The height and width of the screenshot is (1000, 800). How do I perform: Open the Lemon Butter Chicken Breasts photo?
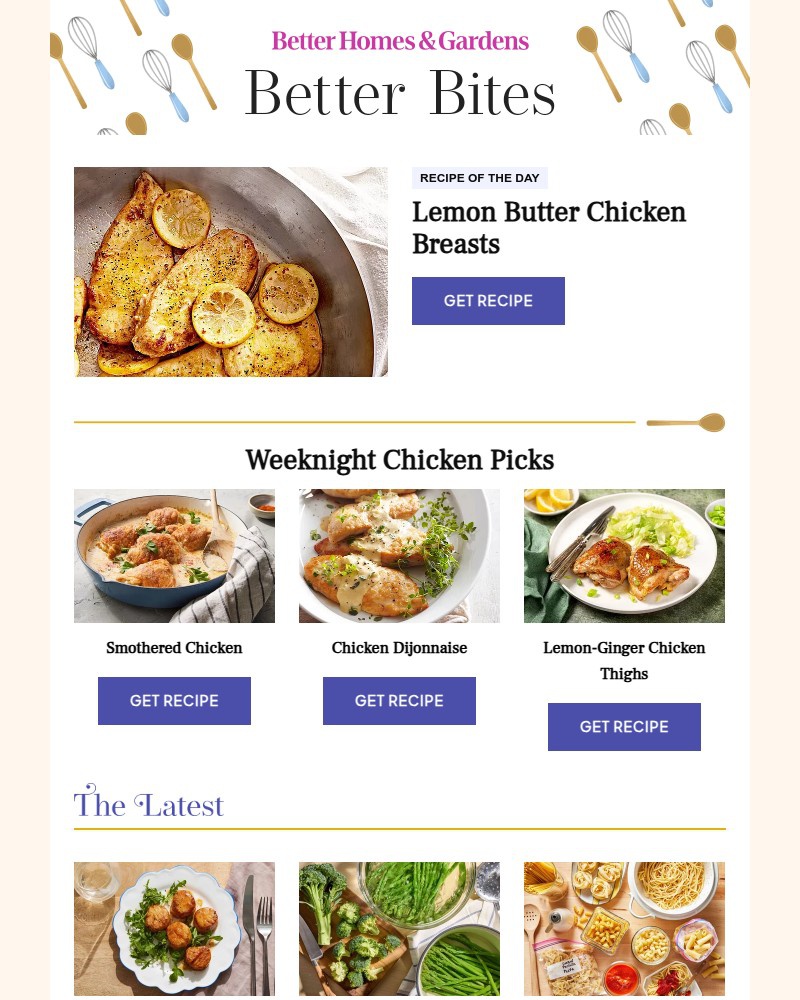231,272
